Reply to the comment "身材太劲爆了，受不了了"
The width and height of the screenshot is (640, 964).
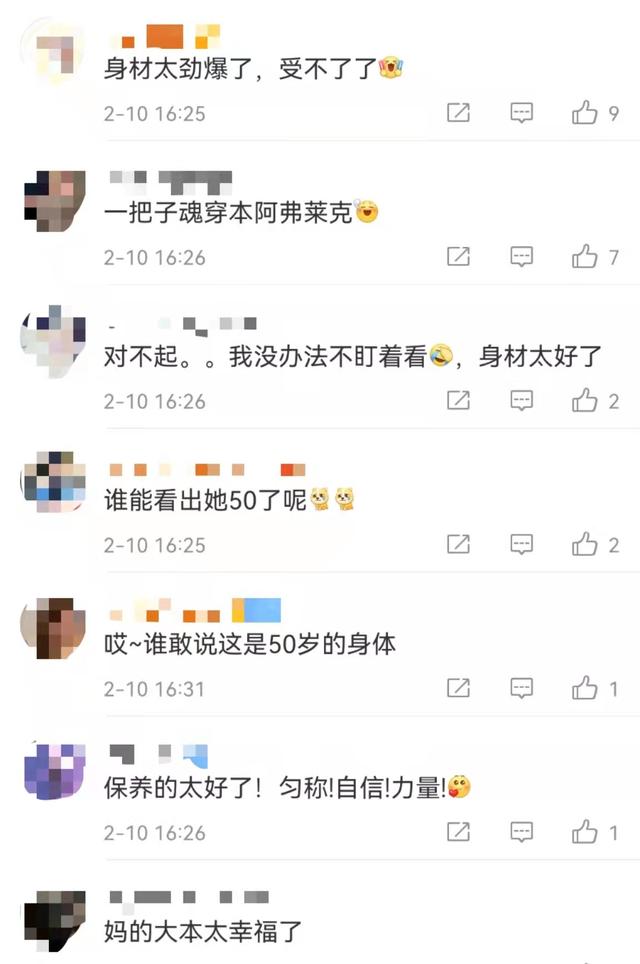click(522, 113)
